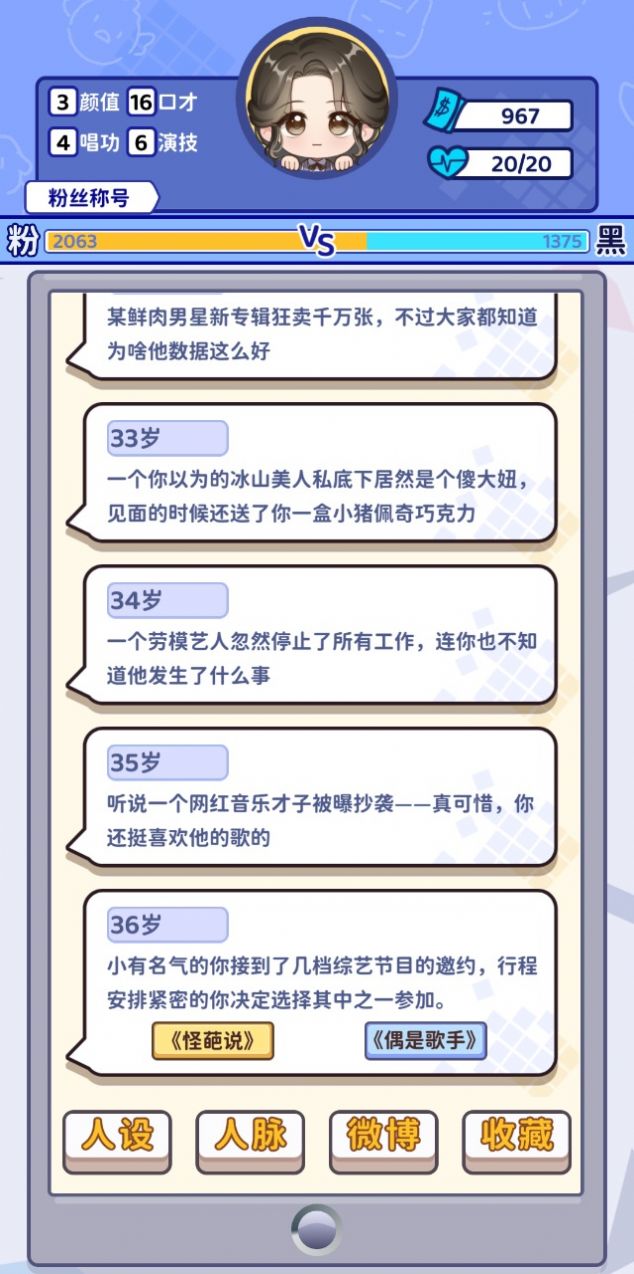Tap the phone home button at bottom
This screenshot has height=1274, width=634.
click(x=316, y=1229)
